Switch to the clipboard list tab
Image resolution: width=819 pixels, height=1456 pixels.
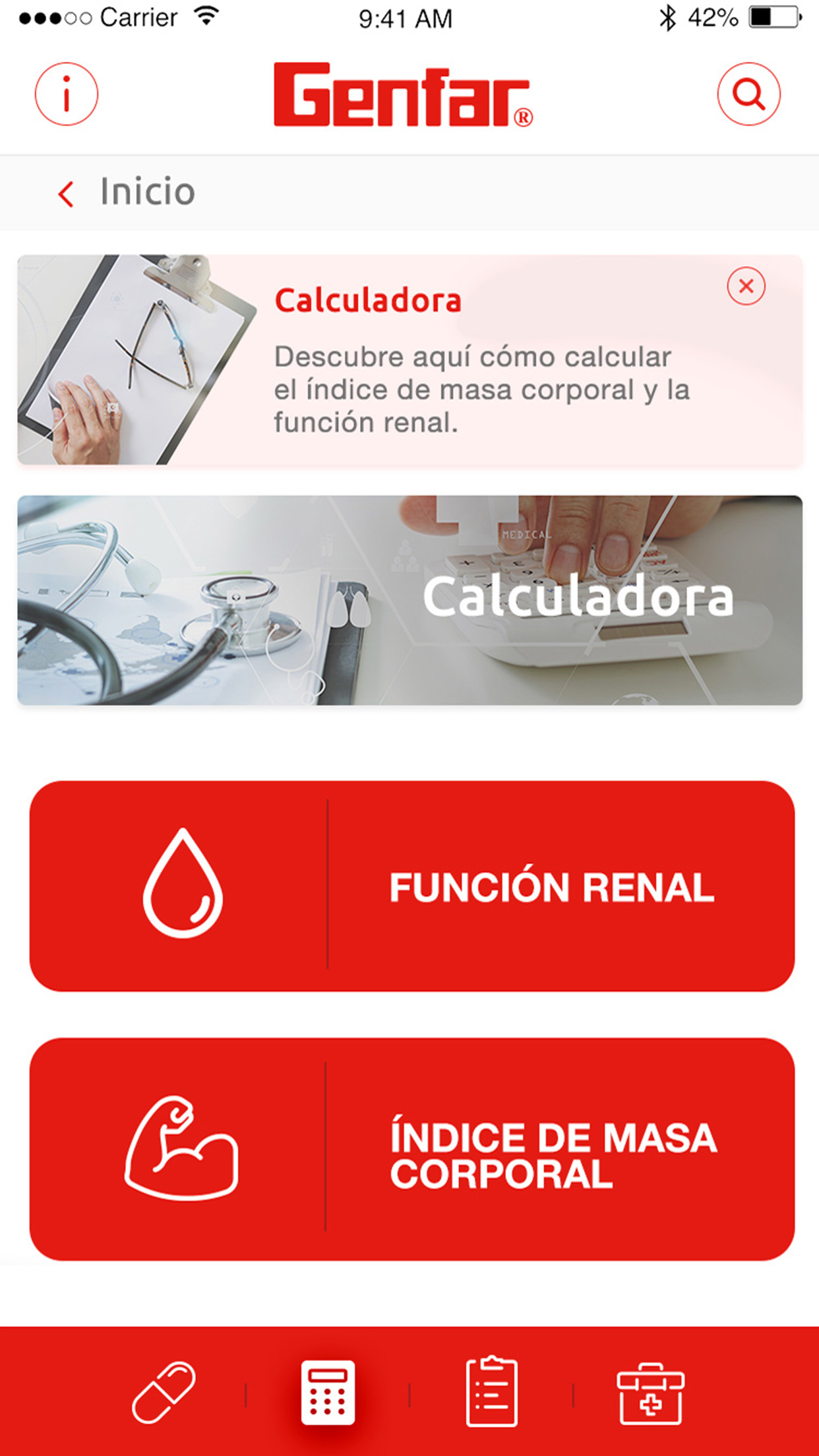point(491,1391)
